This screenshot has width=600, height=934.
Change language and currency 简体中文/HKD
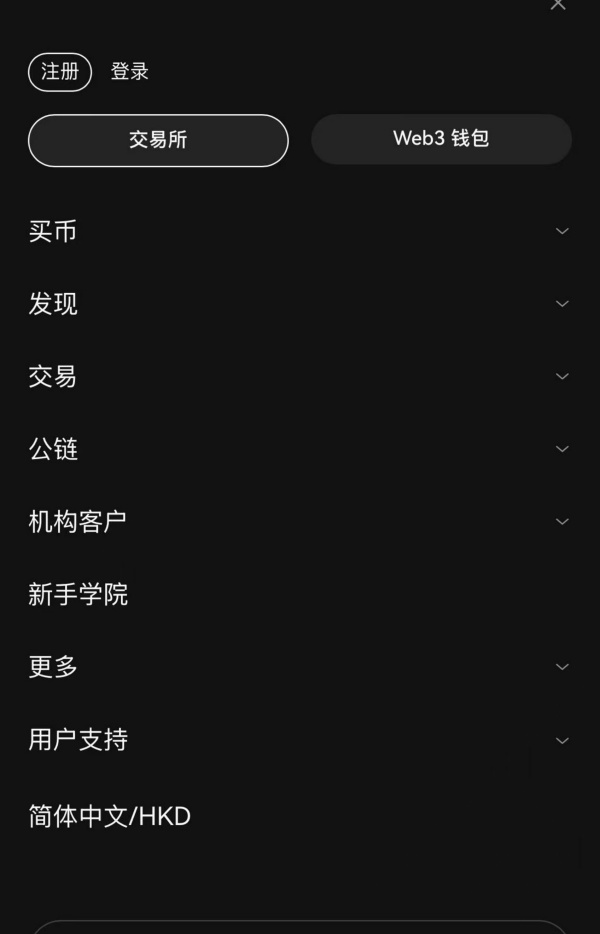[110, 816]
